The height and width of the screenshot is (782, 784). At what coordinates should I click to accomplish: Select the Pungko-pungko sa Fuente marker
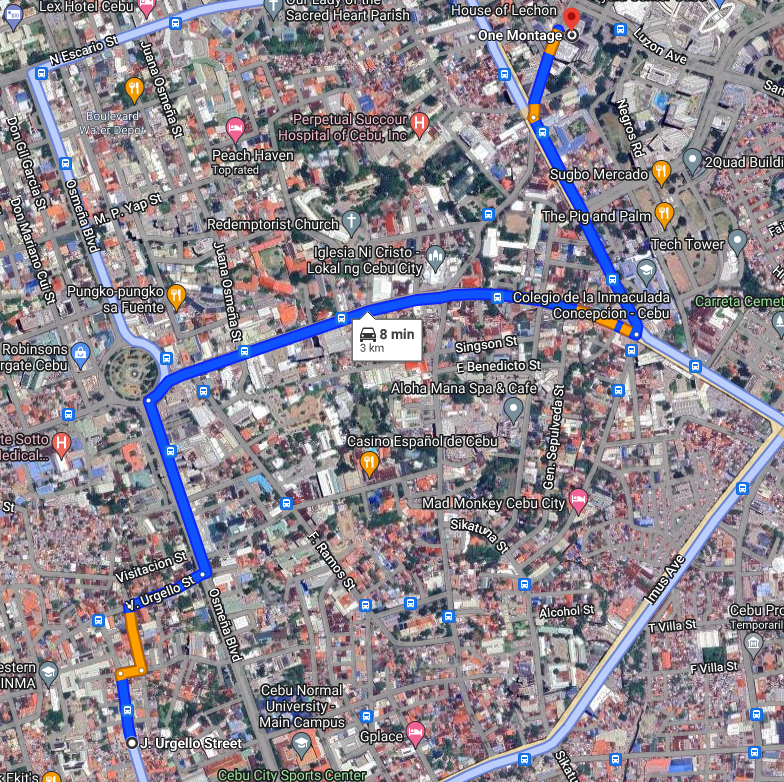(x=176, y=294)
